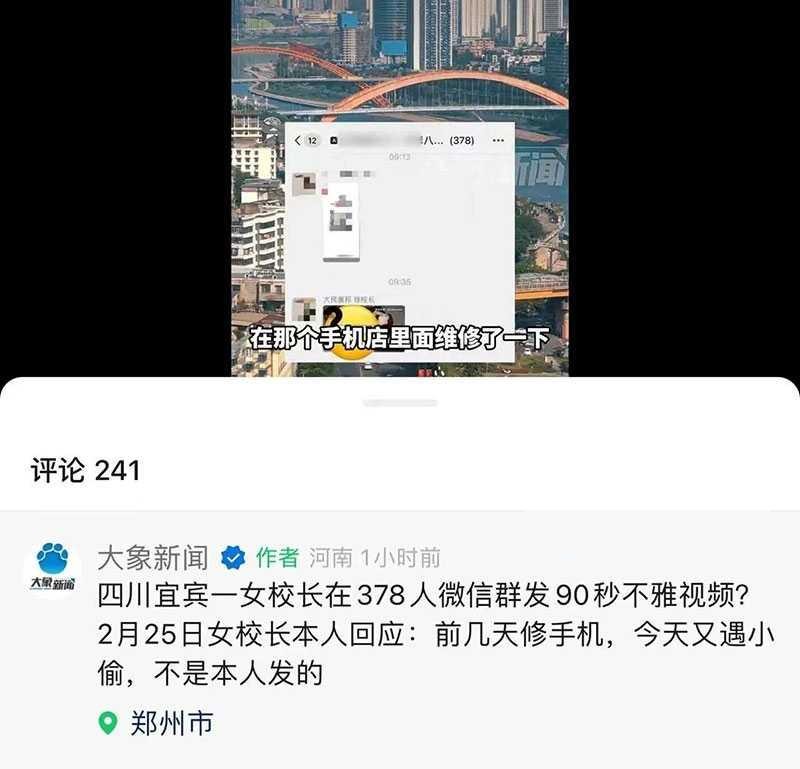
Task: Tap the 大象新闻 author name
Action: 152,557
